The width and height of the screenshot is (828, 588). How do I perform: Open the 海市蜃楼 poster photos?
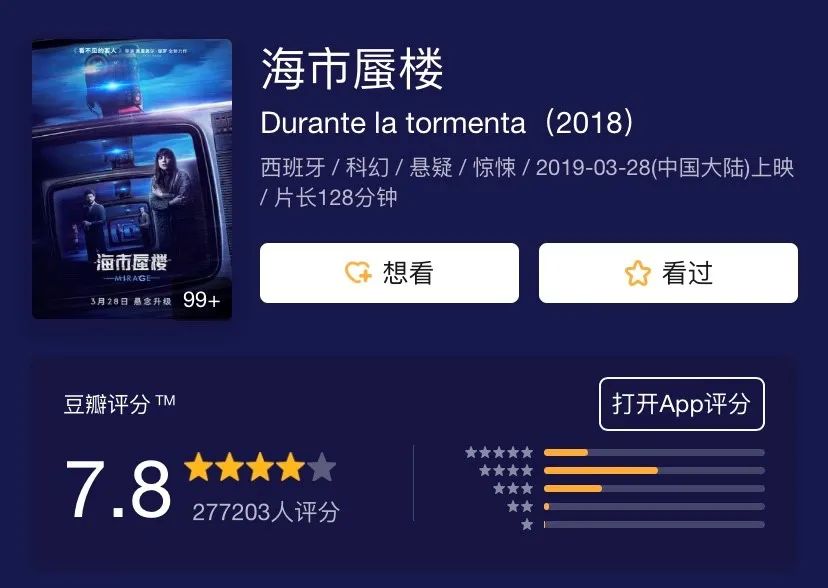tap(132, 180)
